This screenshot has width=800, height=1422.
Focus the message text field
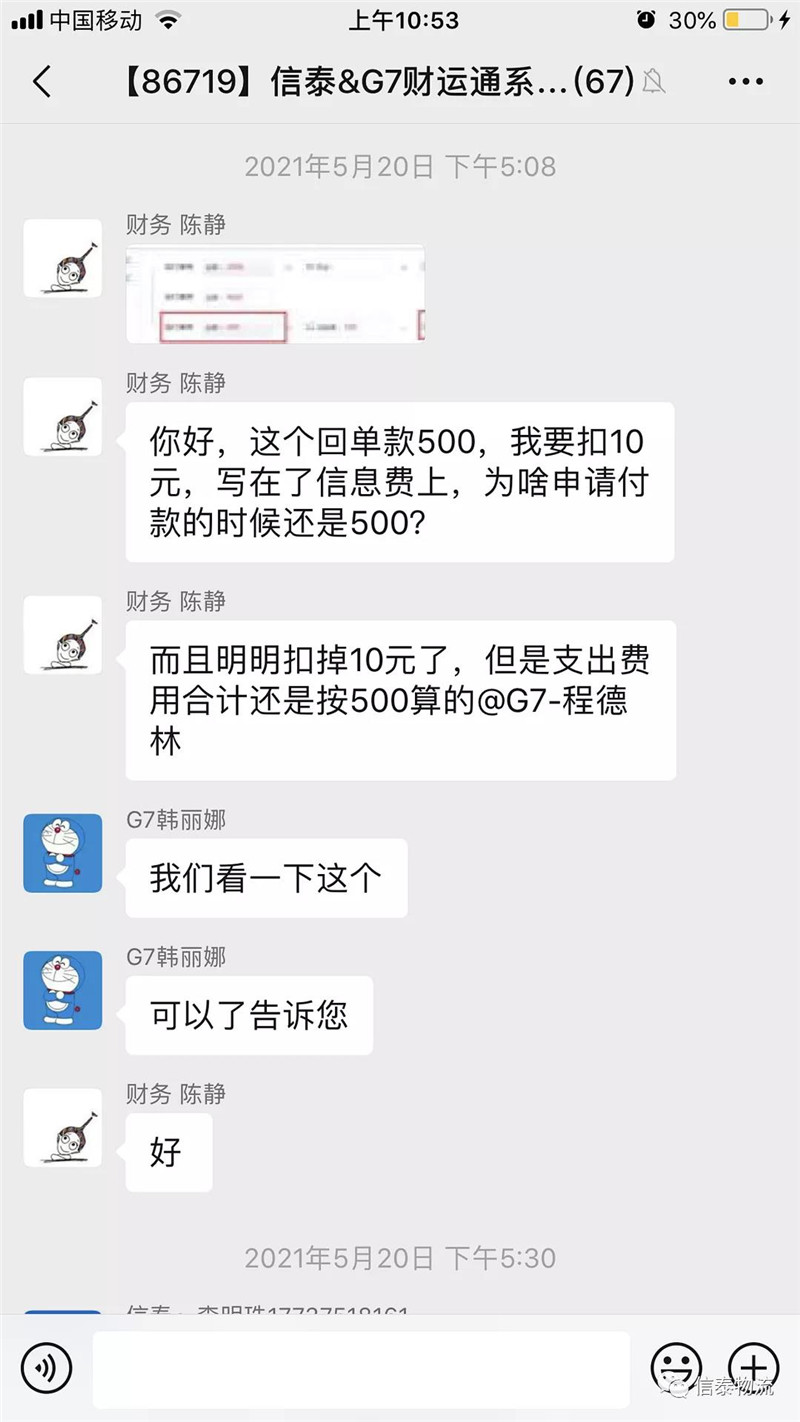[x=360, y=1369]
